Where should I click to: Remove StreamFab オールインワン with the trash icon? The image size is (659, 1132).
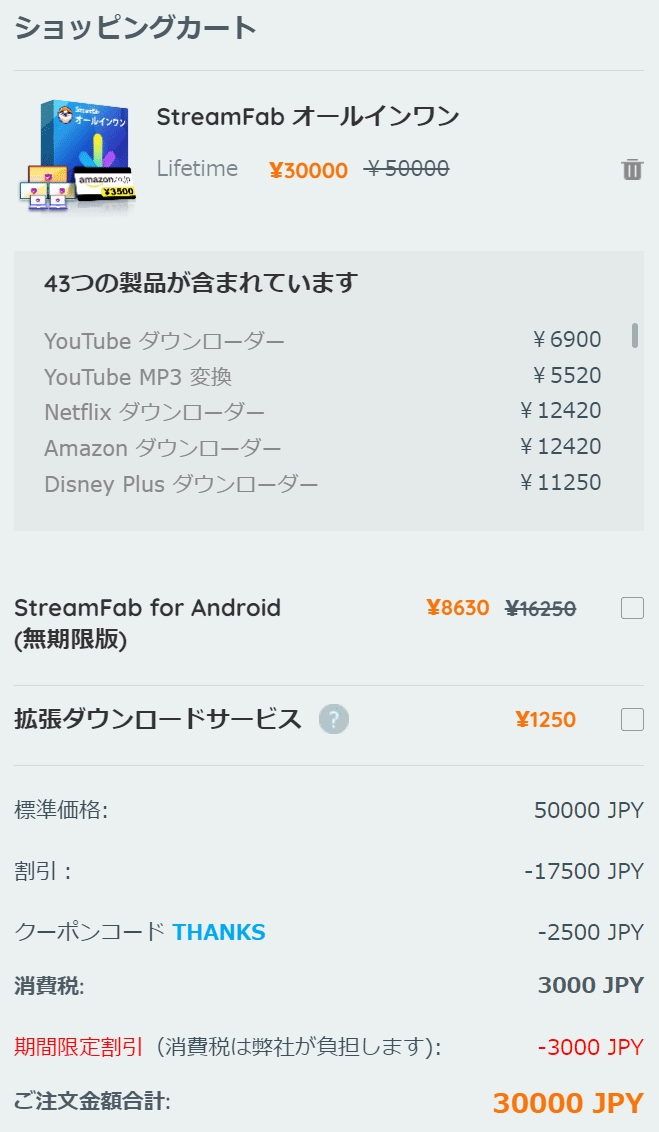(632, 170)
